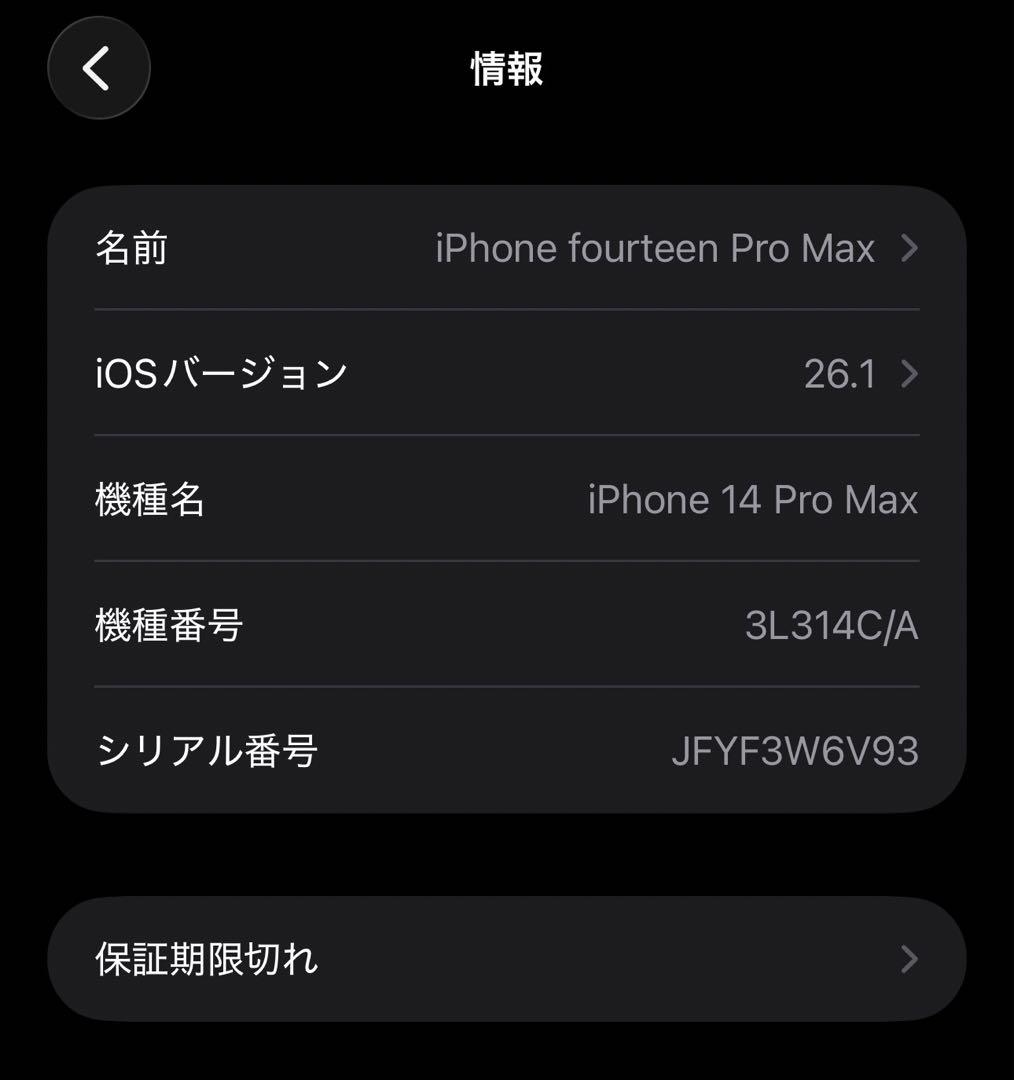Tap the disclosure arrow for 保証期限切れ

(x=909, y=959)
